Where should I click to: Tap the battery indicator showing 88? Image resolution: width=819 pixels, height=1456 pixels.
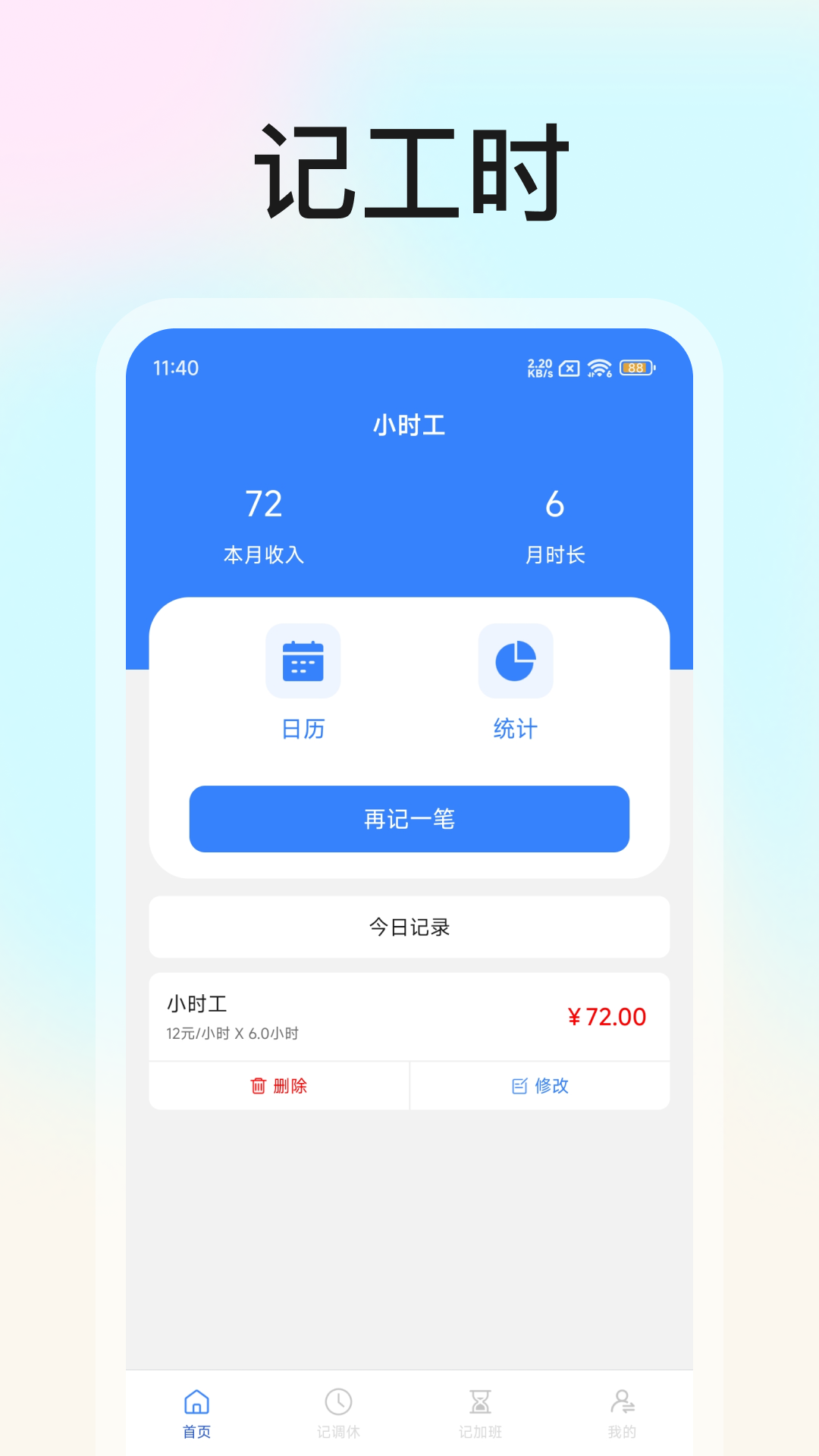[635, 369]
